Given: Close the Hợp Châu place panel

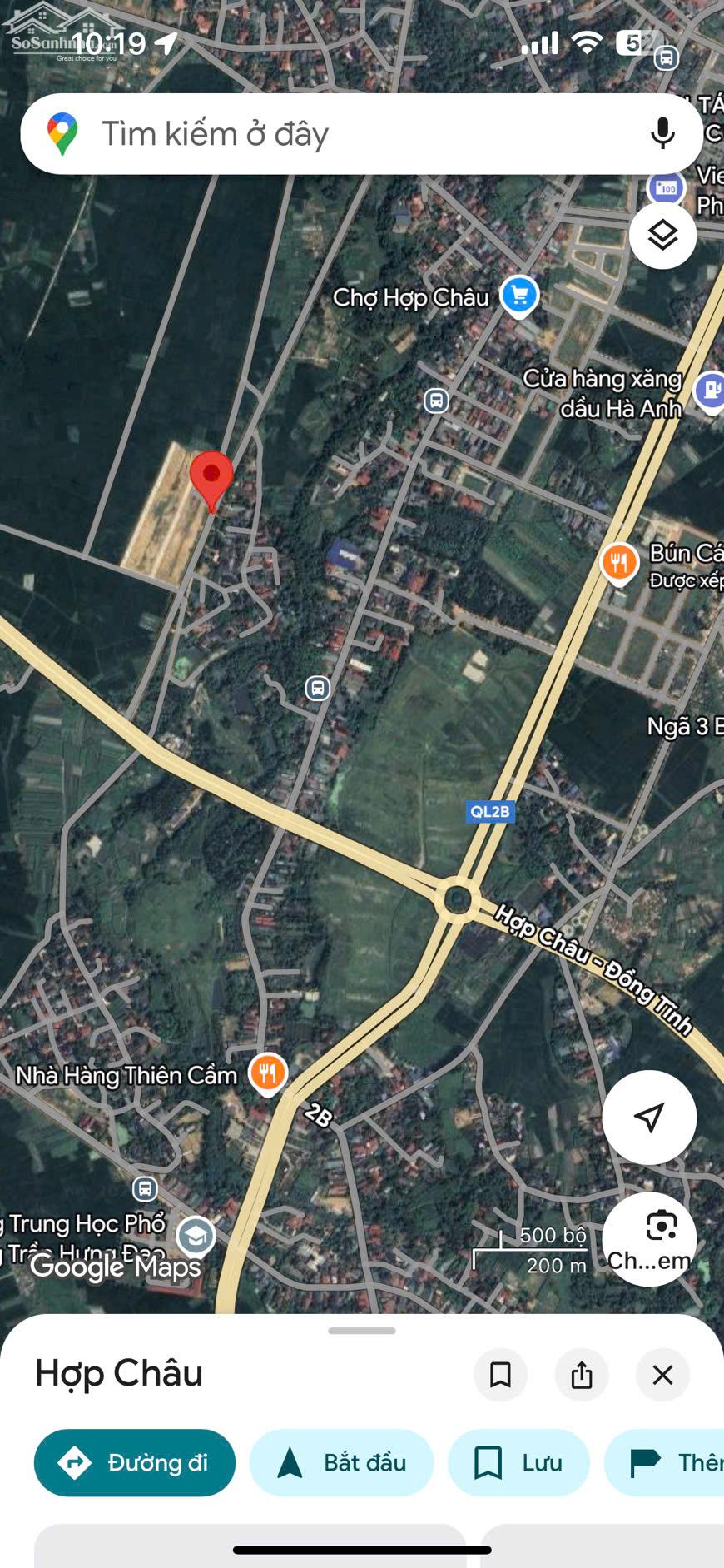Looking at the screenshot, I should (x=662, y=1375).
